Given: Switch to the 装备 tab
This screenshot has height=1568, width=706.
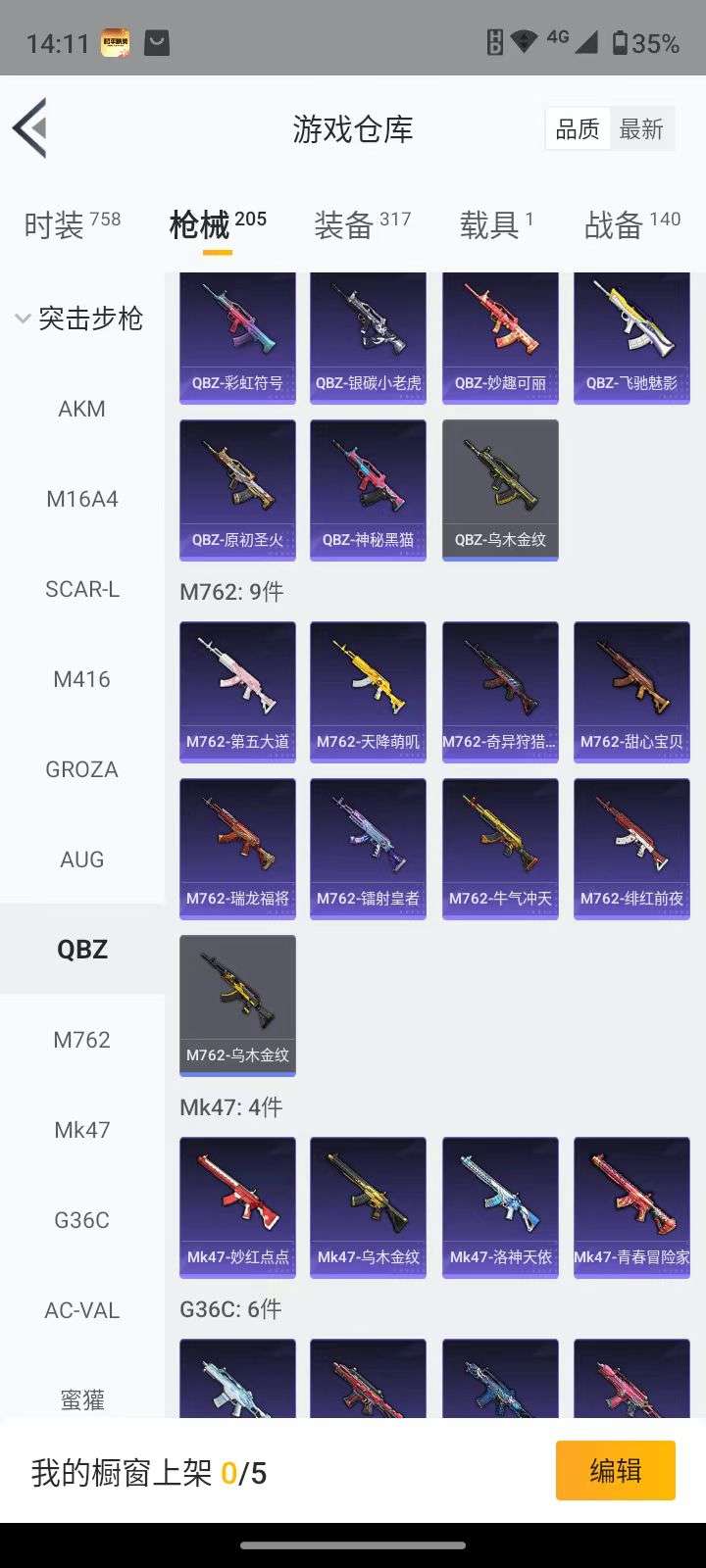Looking at the screenshot, I should pos(362,224).
